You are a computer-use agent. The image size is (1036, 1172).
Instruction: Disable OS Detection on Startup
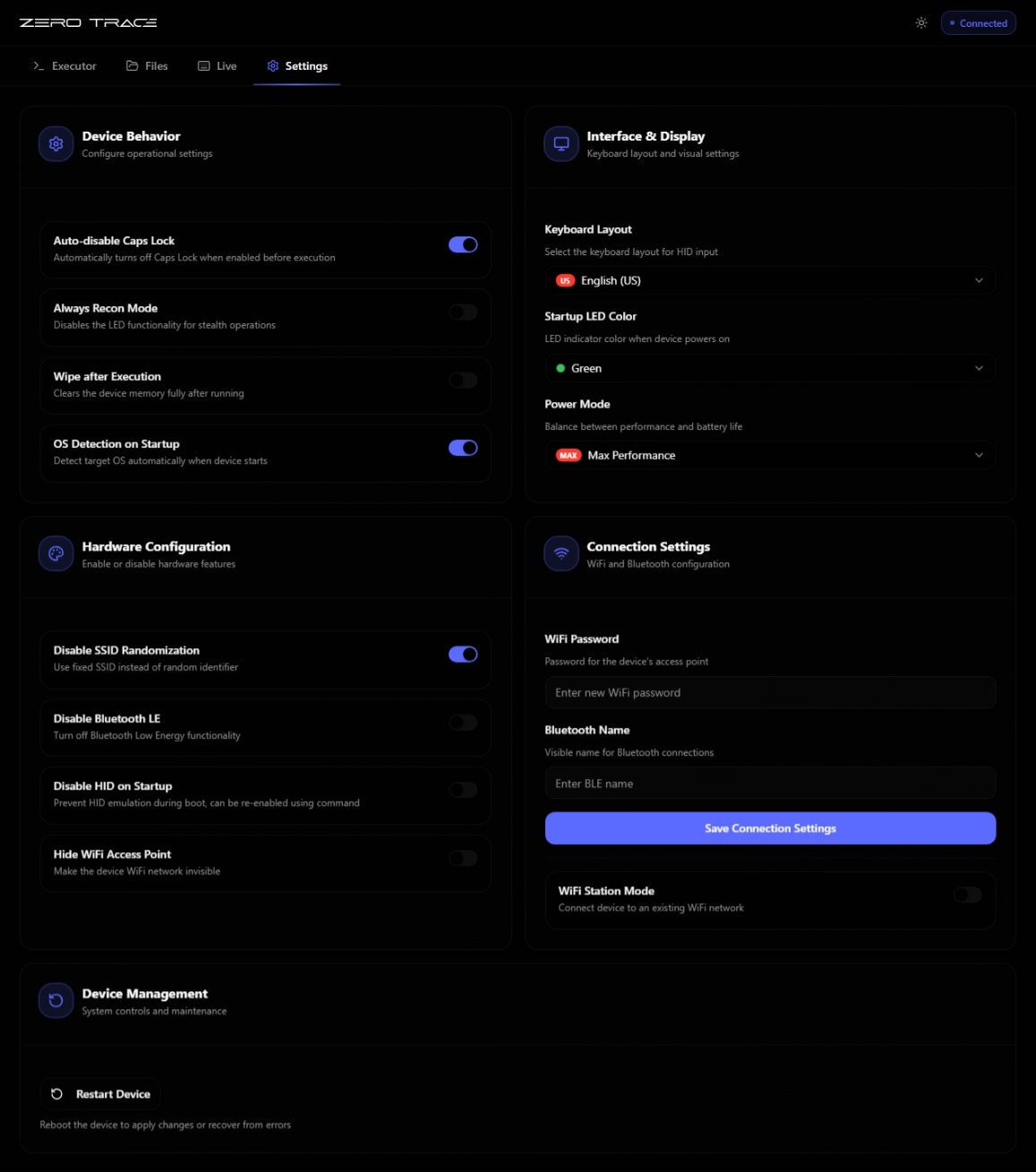tap(463, 449)
